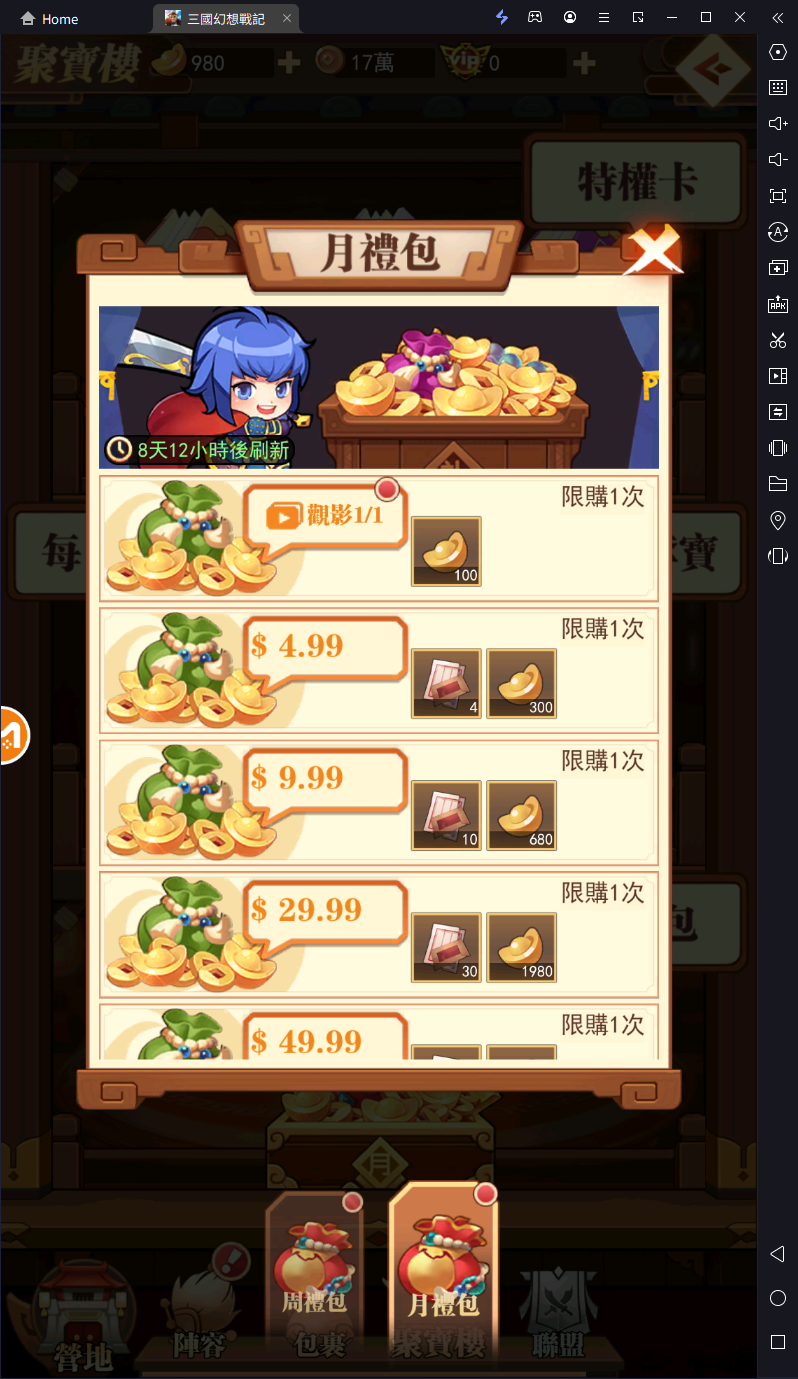Tap the emulator back navigation button
798x1379 pixels.
pos(777,1254)
